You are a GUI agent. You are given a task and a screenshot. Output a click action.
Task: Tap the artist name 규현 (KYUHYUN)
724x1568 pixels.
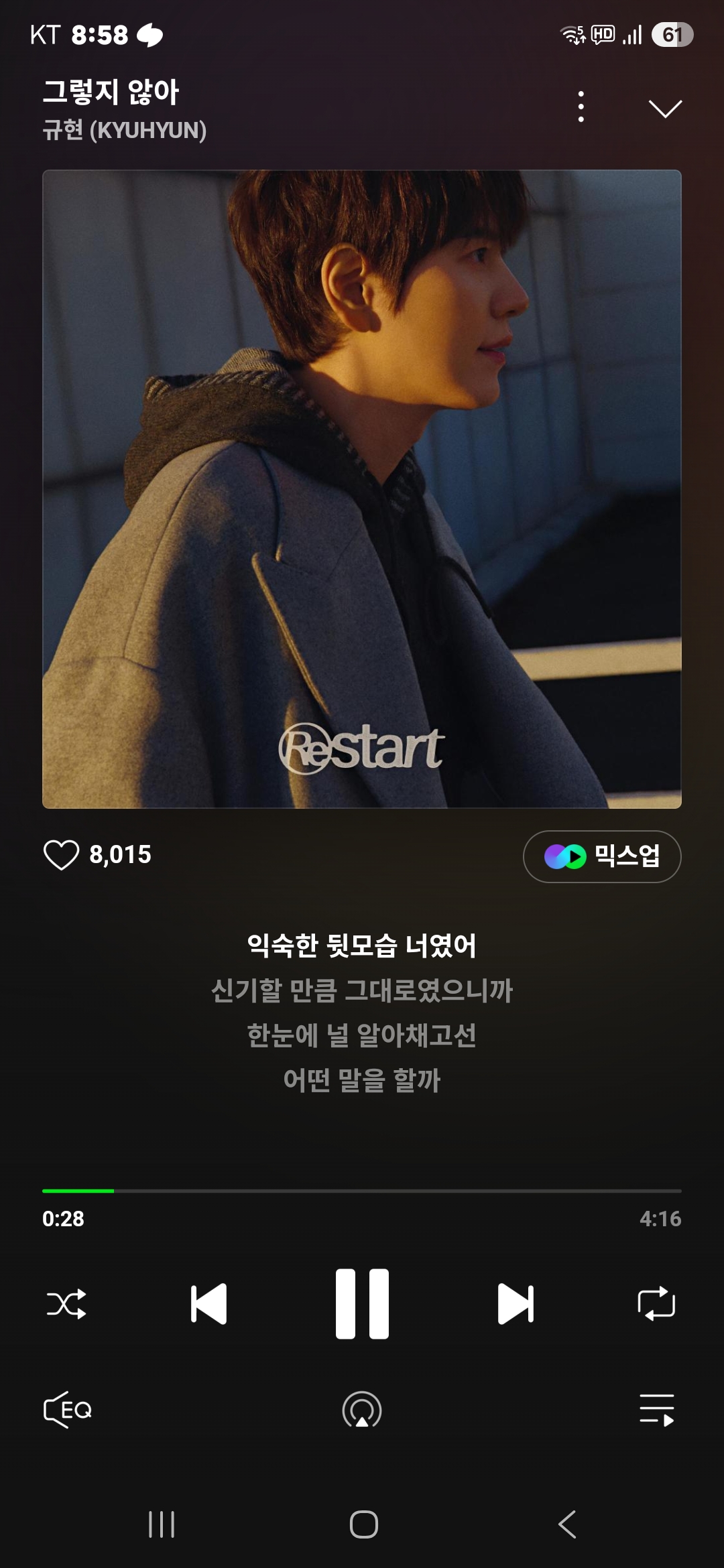(125, 130)
